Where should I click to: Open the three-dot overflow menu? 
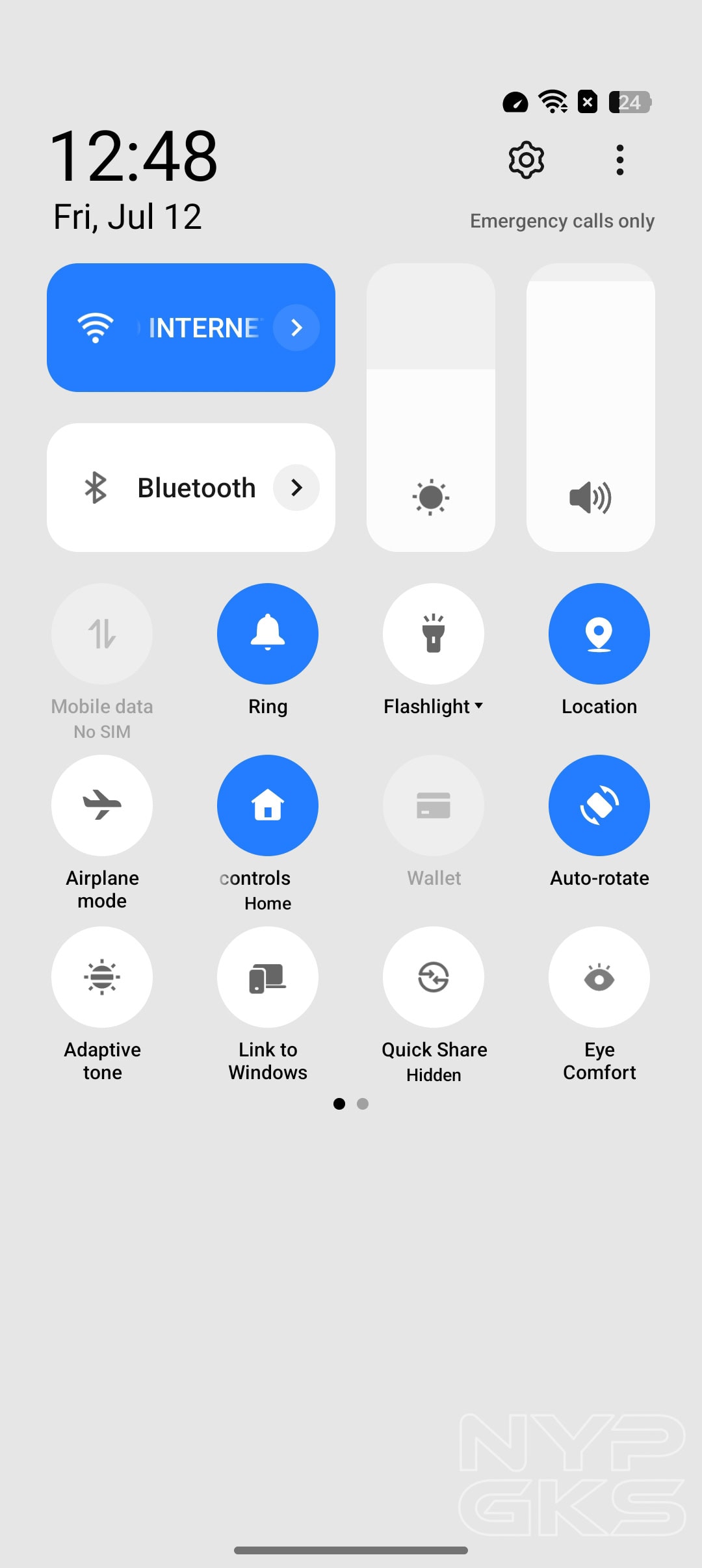click(619, 159)
